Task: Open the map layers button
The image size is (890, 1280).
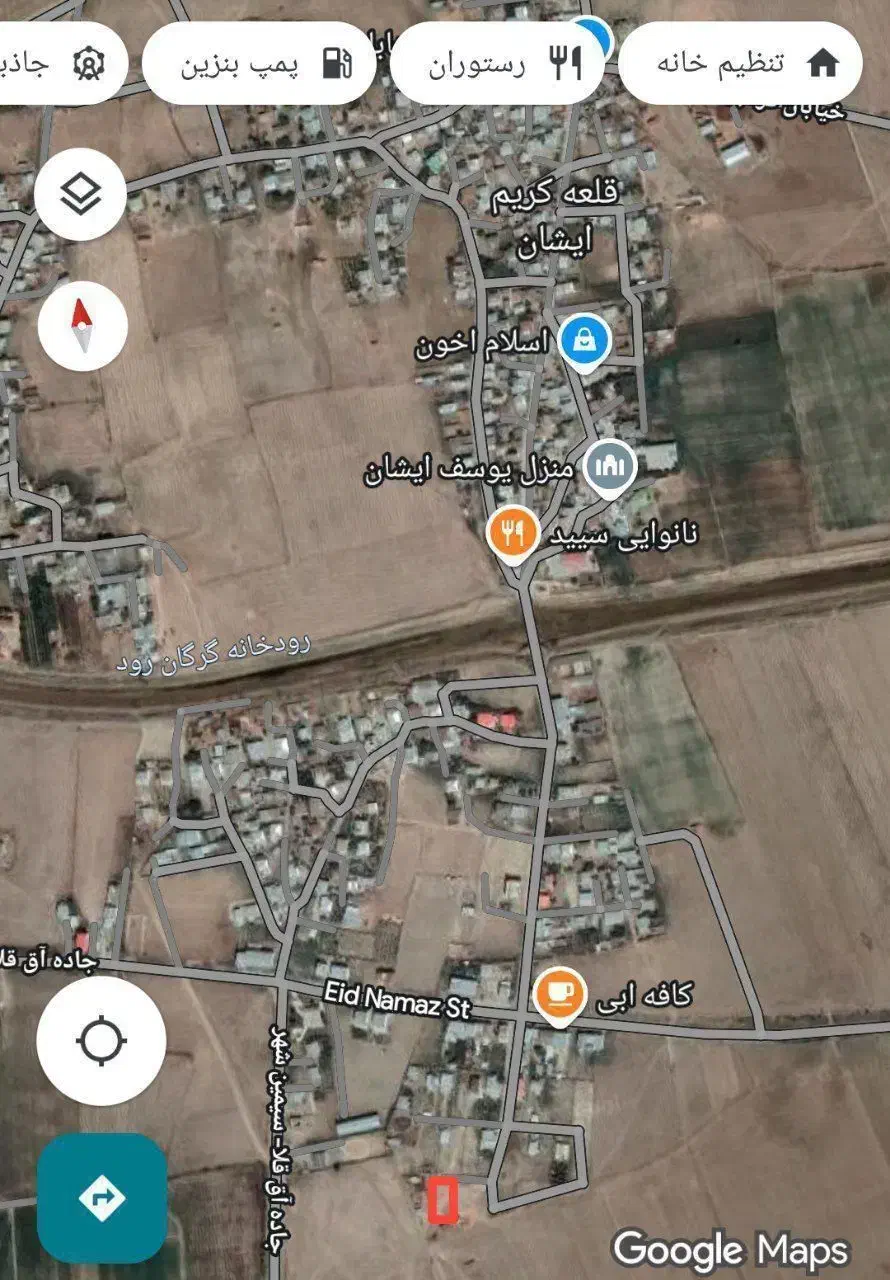Action: 80,195
